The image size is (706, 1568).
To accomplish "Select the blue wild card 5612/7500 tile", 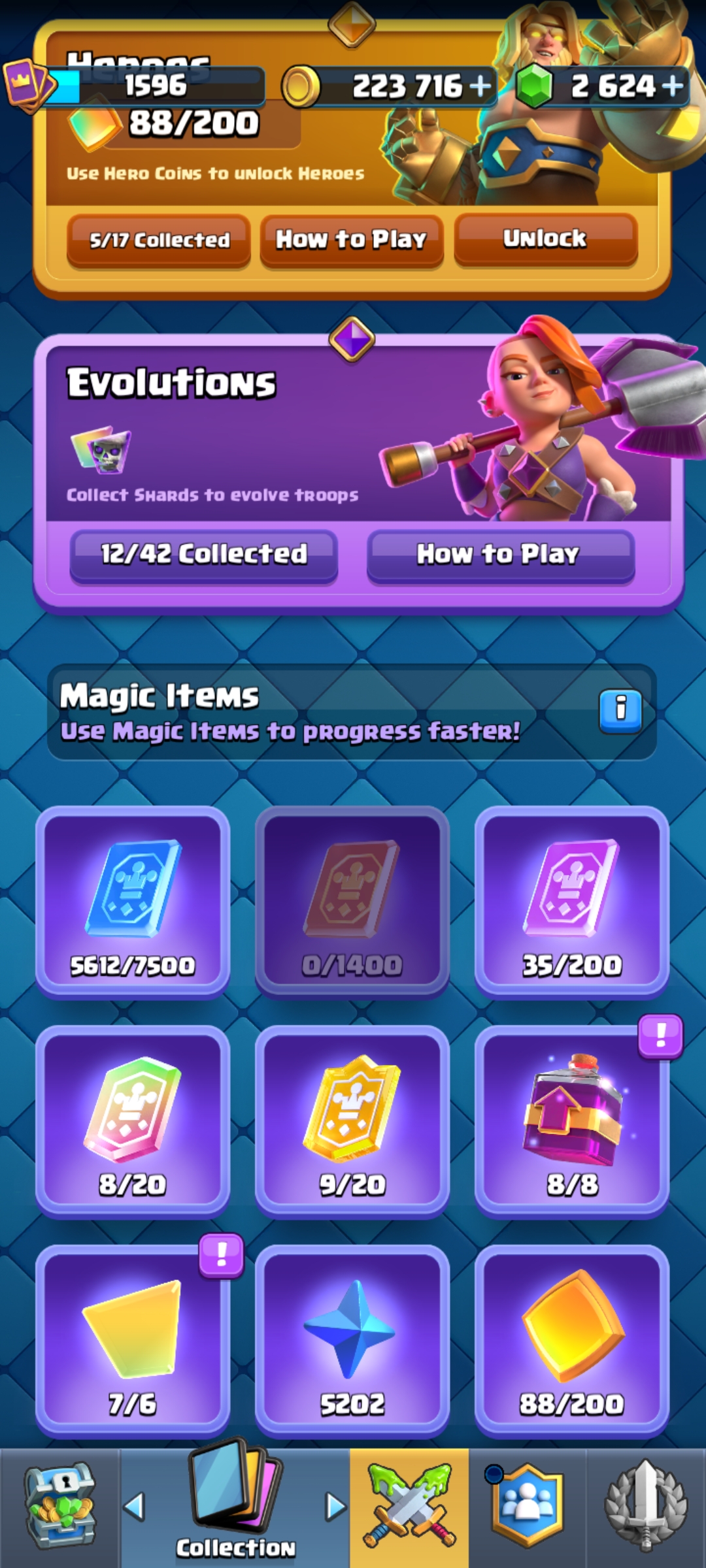I will pos(133,902).
